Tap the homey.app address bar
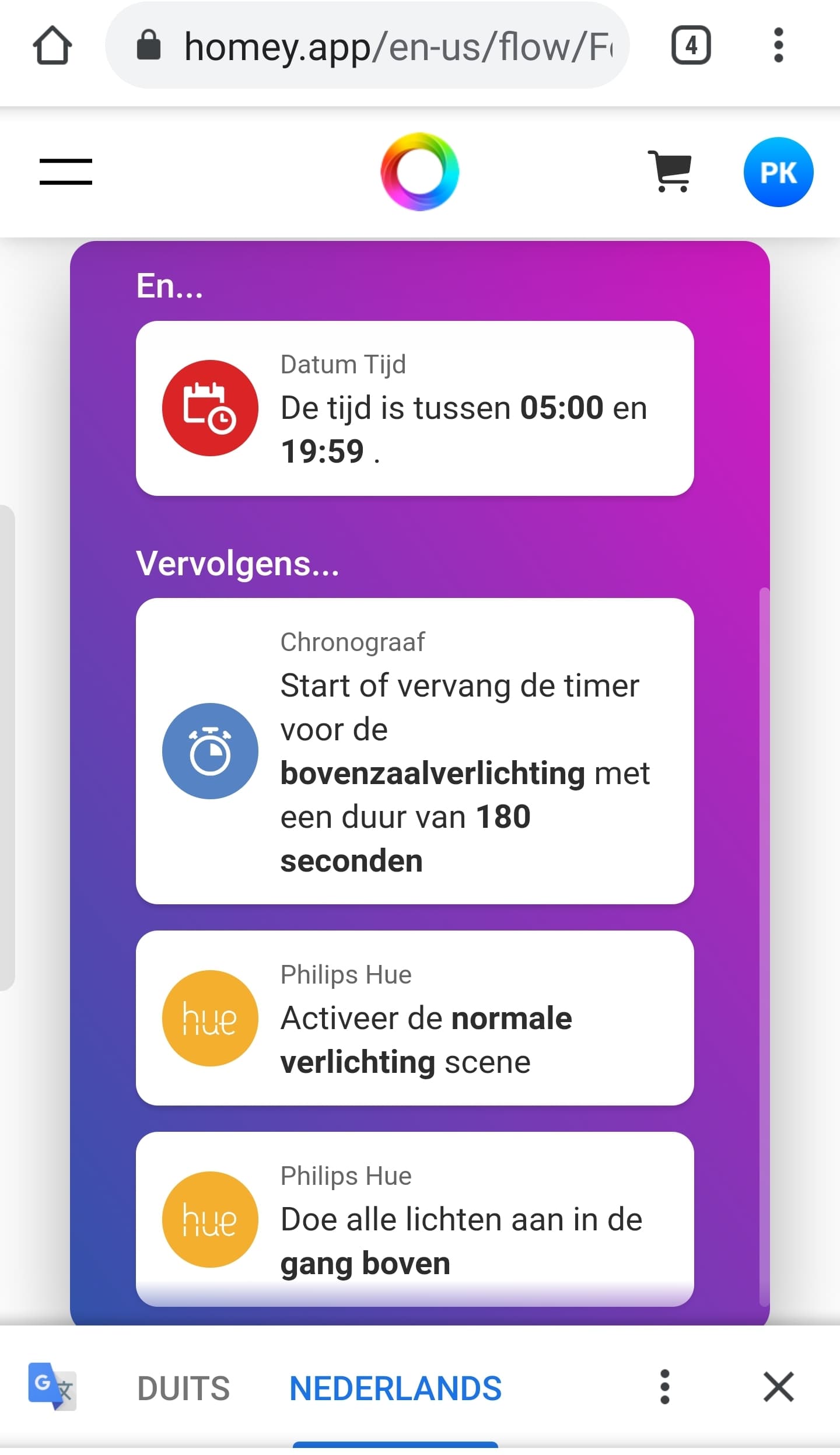Screen dimensions: 840x1455 367,46
